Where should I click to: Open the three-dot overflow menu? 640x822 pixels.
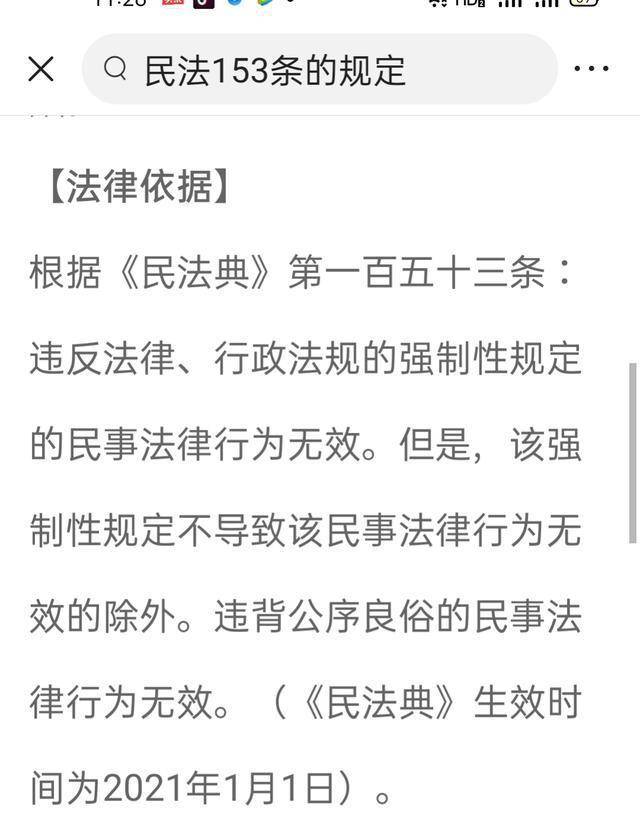coord(591,69)
